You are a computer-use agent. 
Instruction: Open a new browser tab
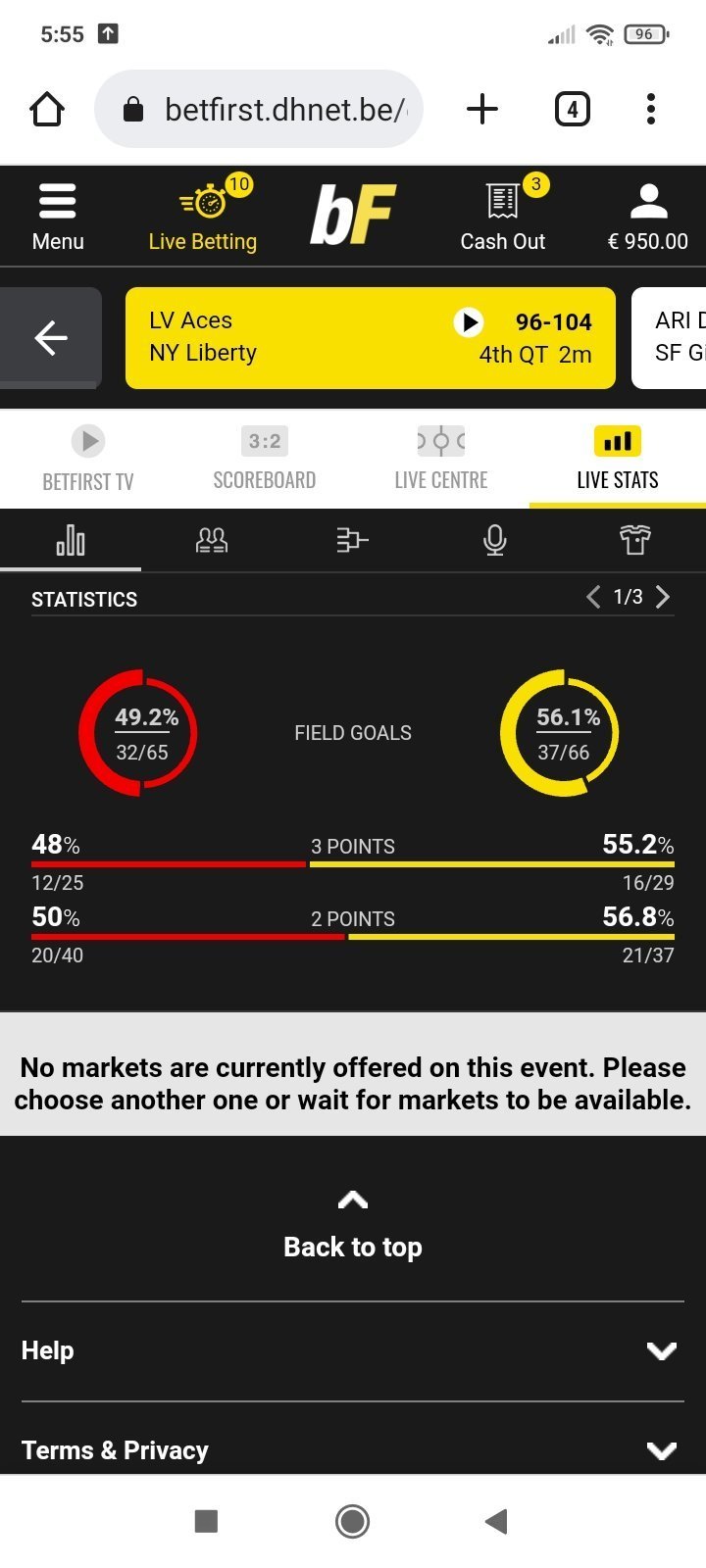pos(481,109)
